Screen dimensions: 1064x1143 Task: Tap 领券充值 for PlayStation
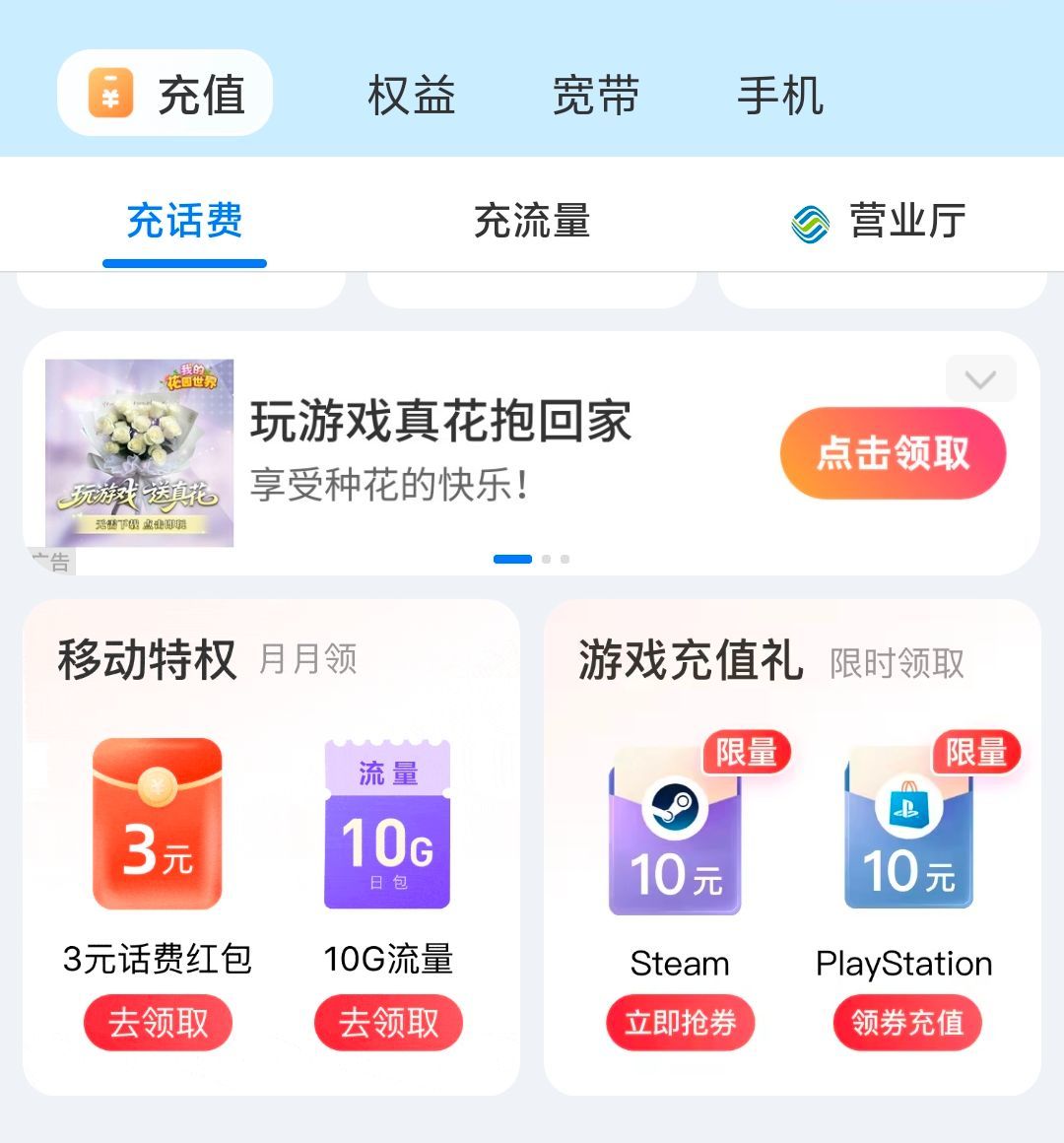point(907,1023)
